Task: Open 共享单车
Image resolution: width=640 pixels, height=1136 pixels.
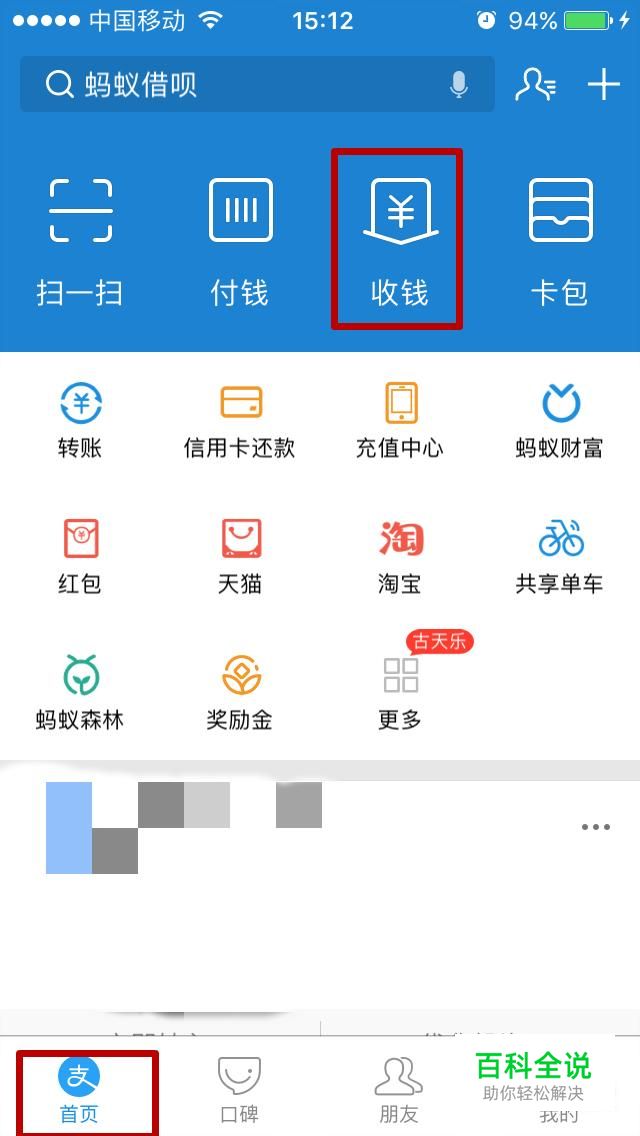Action: [560, 556]
